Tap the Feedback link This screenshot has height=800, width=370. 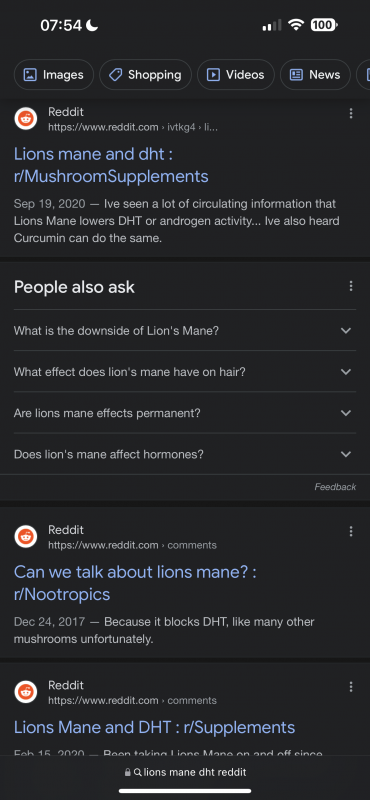point(335,487)
